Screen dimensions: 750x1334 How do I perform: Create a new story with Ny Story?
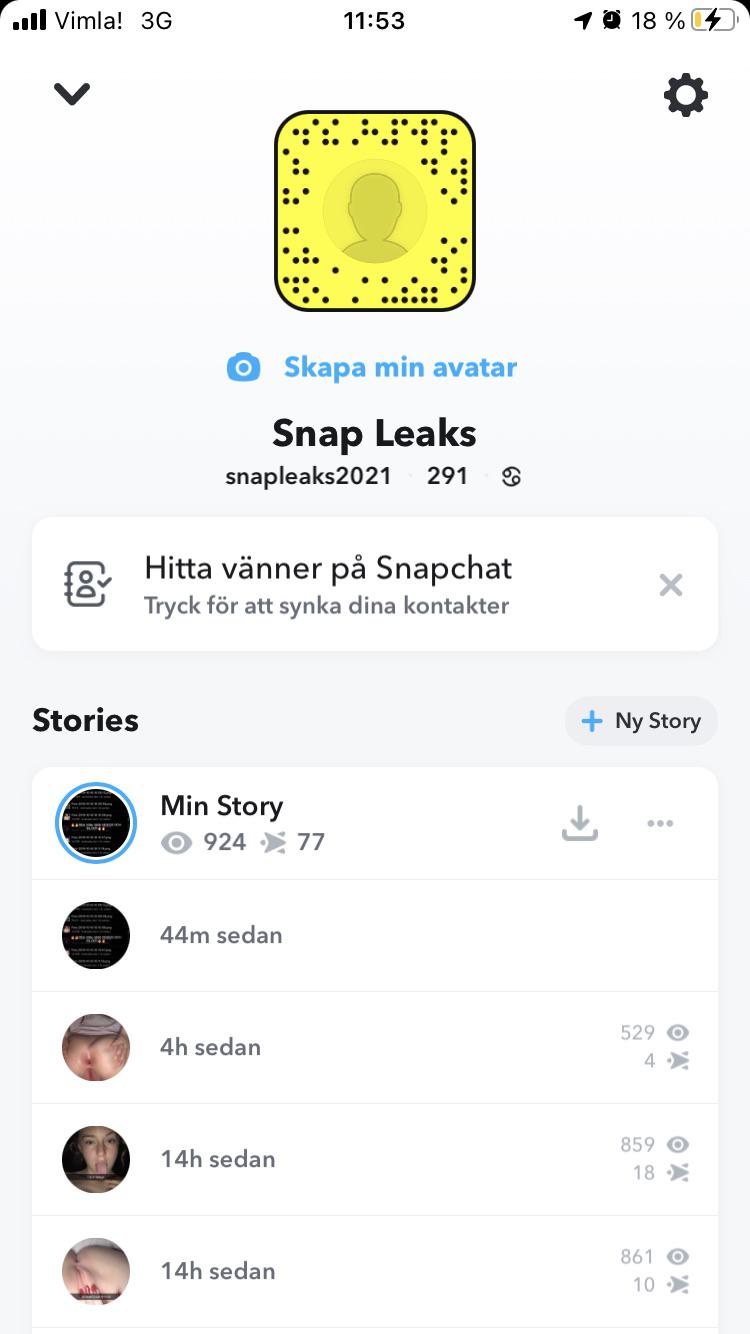tap(641, 721)
